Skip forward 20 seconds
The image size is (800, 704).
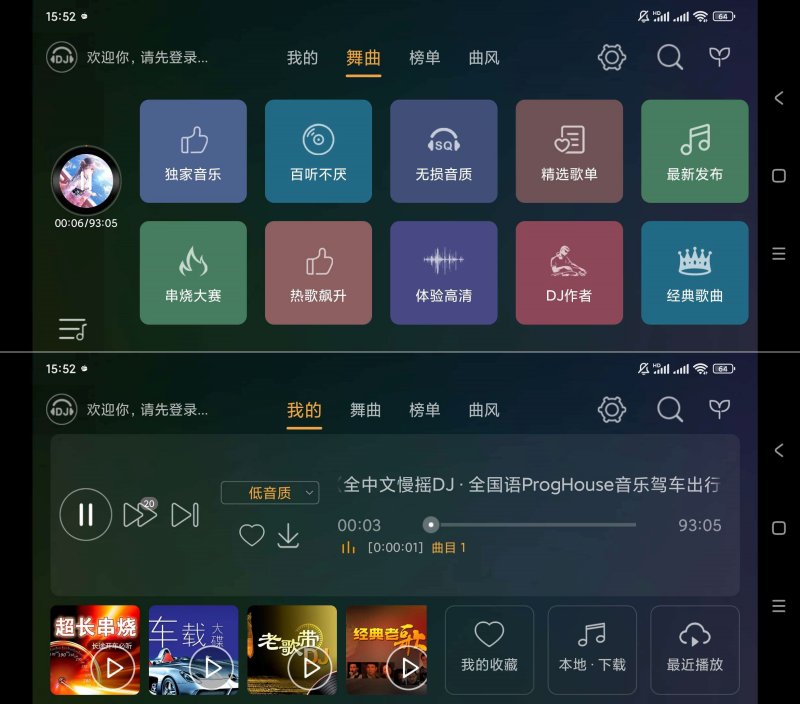pos(139,514)
